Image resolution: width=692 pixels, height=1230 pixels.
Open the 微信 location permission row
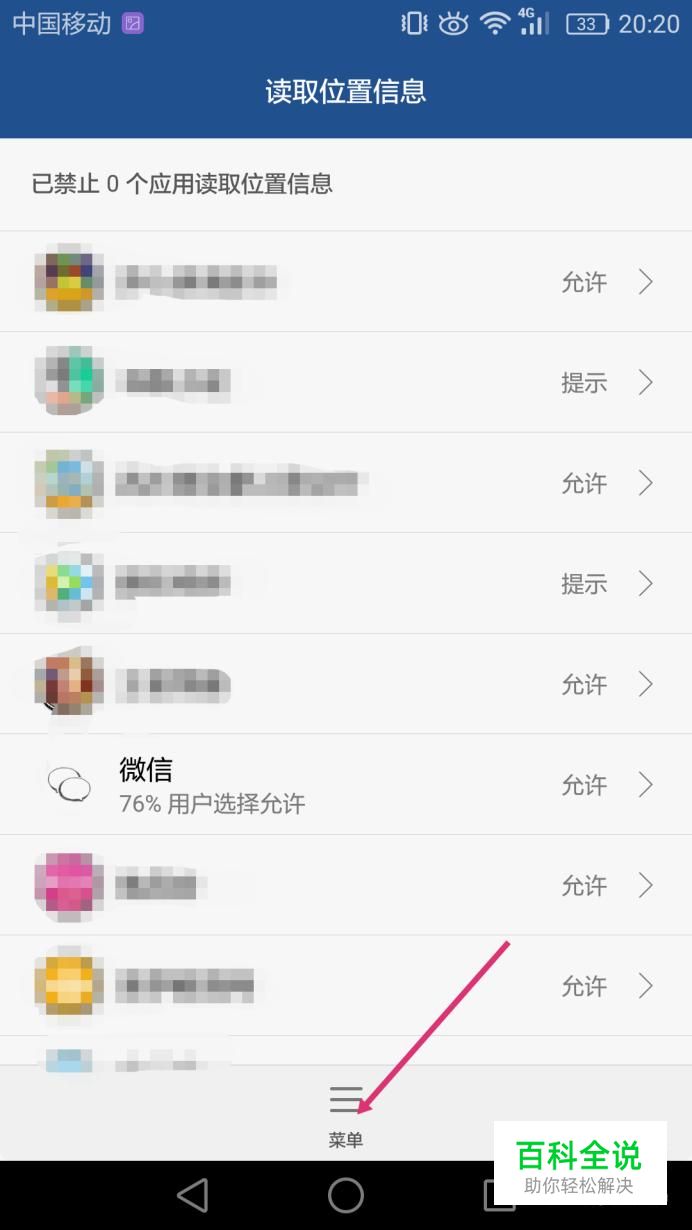pyautogui.click(x=346, y=785)
